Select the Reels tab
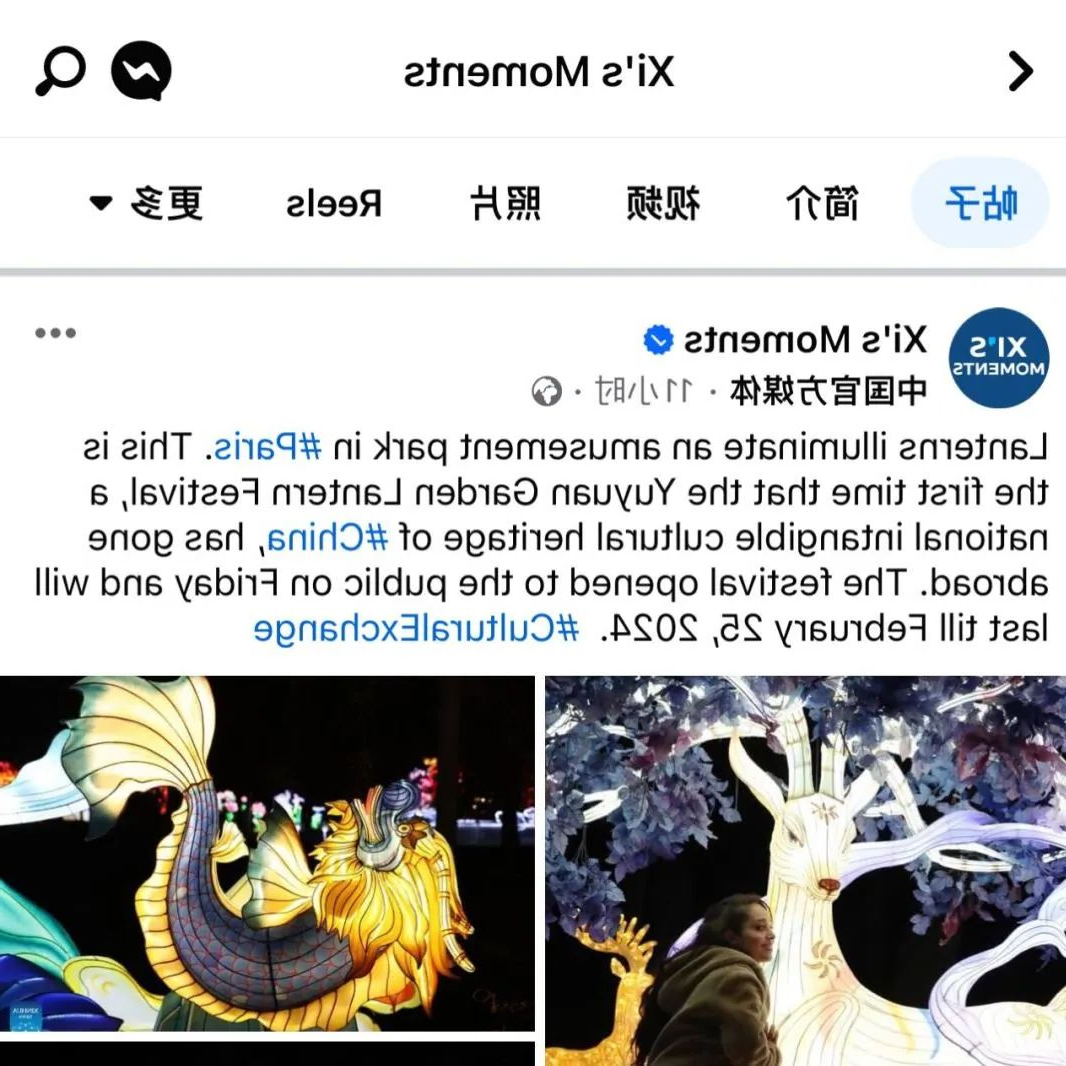 pos(334,204)
